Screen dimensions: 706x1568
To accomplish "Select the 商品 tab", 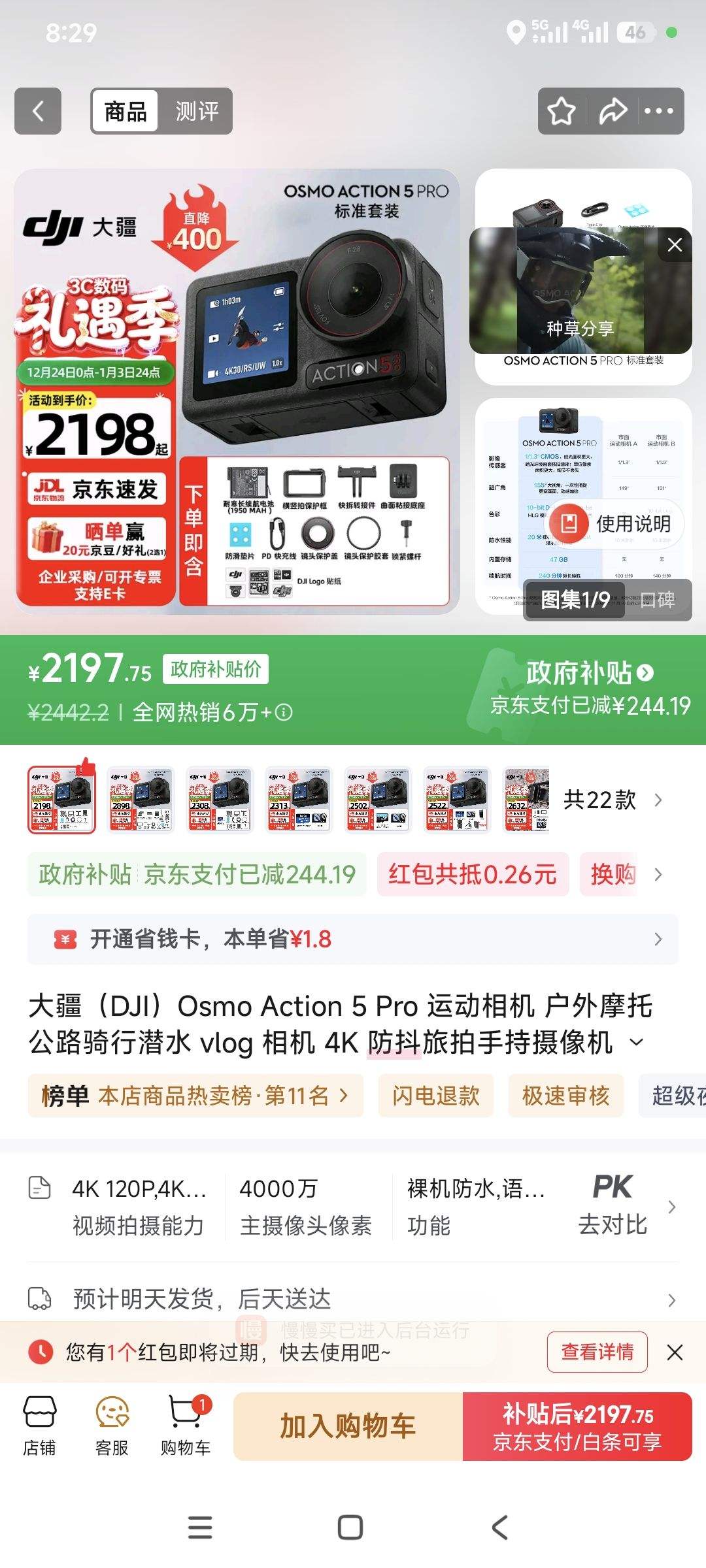I will click(x=126, y=111).
